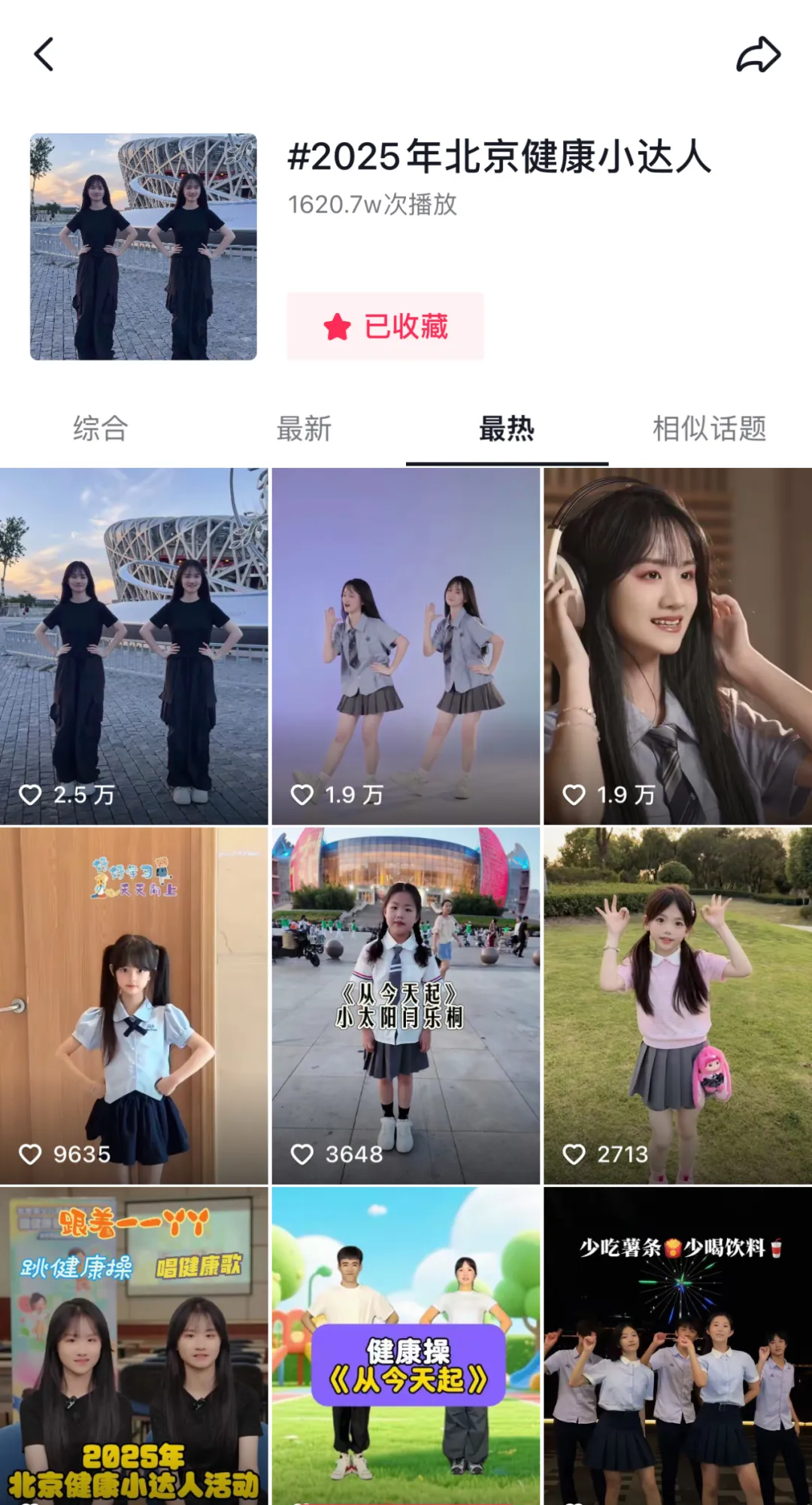Open the 少吃薯条少喝饮料 video
Screen dimensions: 812x1505
click(677, 1346)
